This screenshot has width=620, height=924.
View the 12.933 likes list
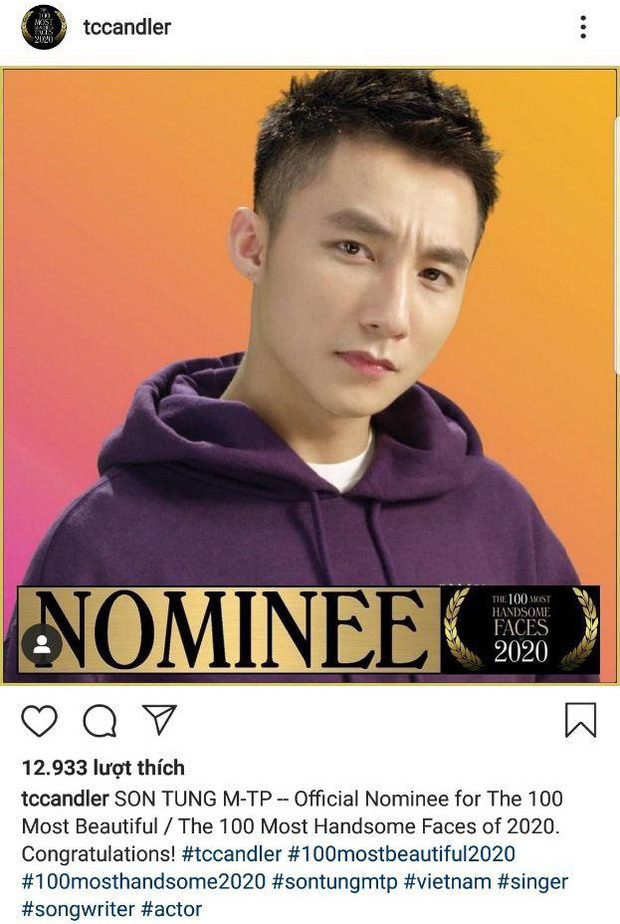[x=103, y=768]
